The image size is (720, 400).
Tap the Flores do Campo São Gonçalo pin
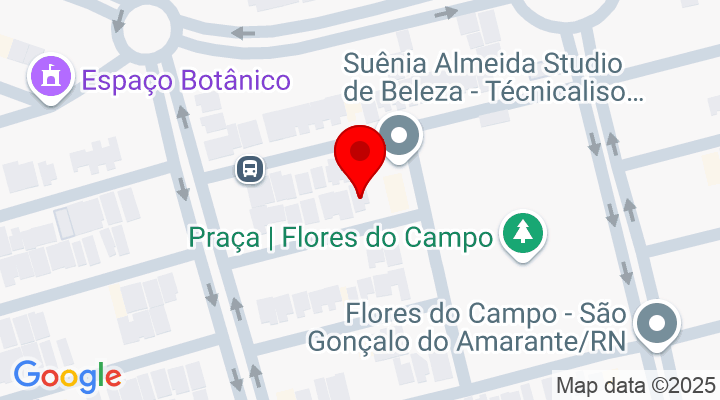click(657, 324)
